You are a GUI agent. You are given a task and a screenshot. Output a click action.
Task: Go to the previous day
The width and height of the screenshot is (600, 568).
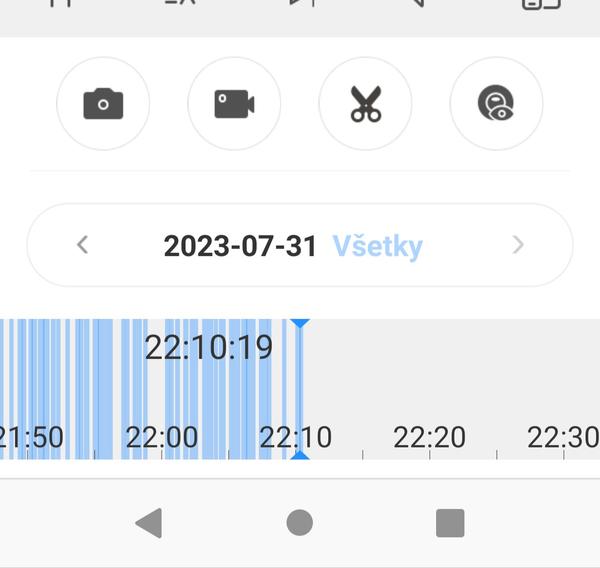[82, 245]
